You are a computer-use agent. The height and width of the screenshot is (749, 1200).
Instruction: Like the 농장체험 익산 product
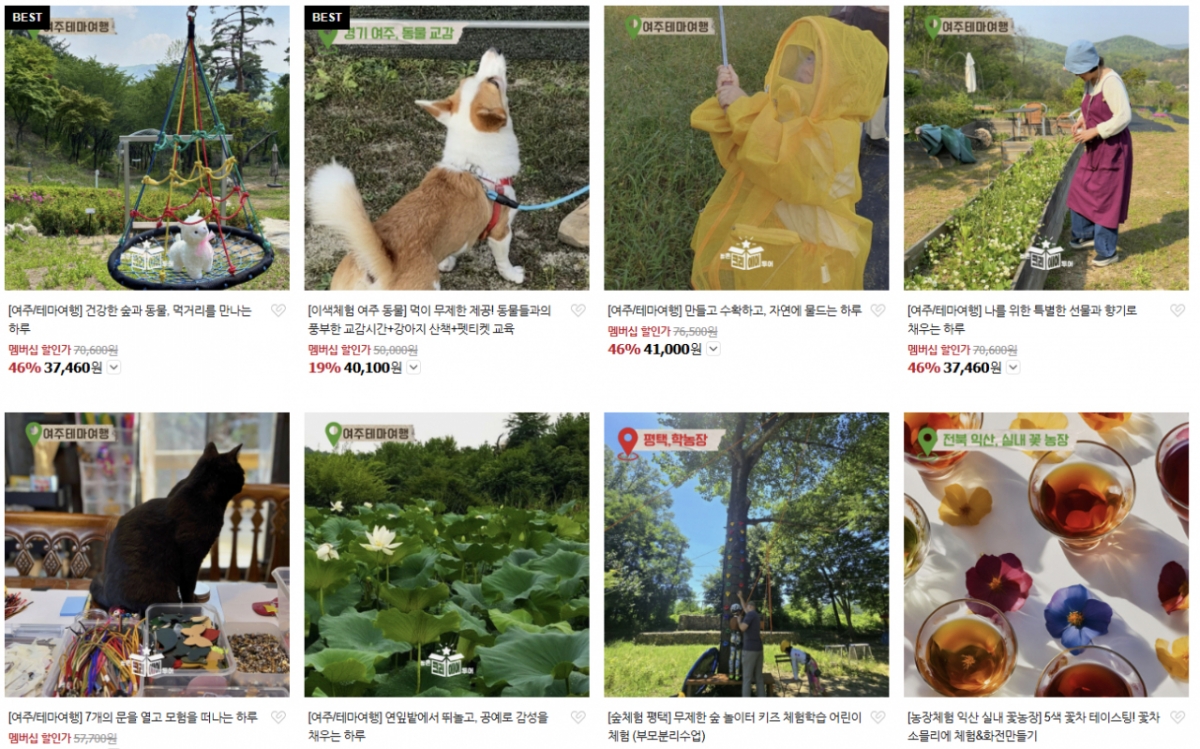click(x=1177, y=717)
